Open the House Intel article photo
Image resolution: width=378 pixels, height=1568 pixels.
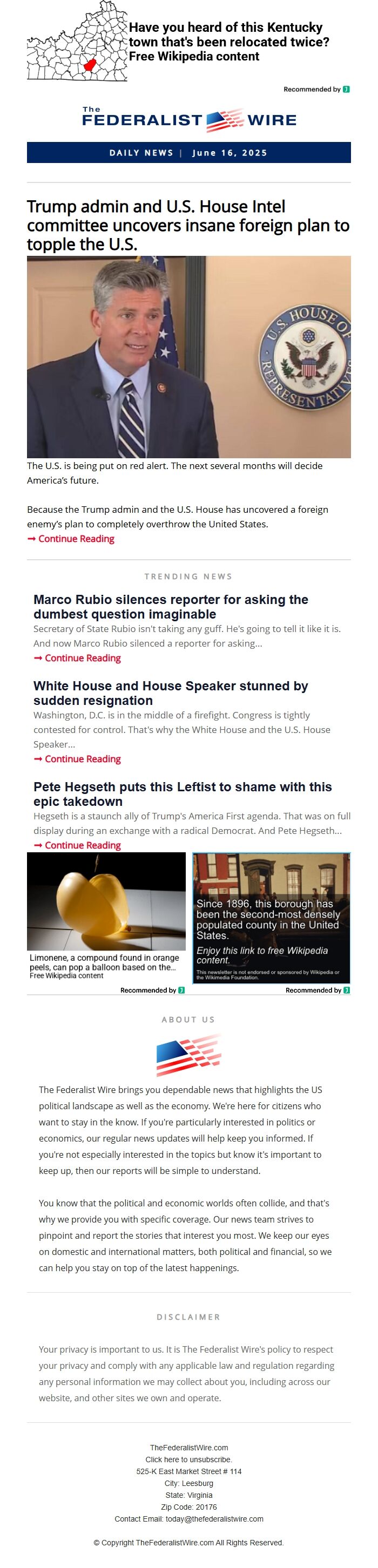188,357
